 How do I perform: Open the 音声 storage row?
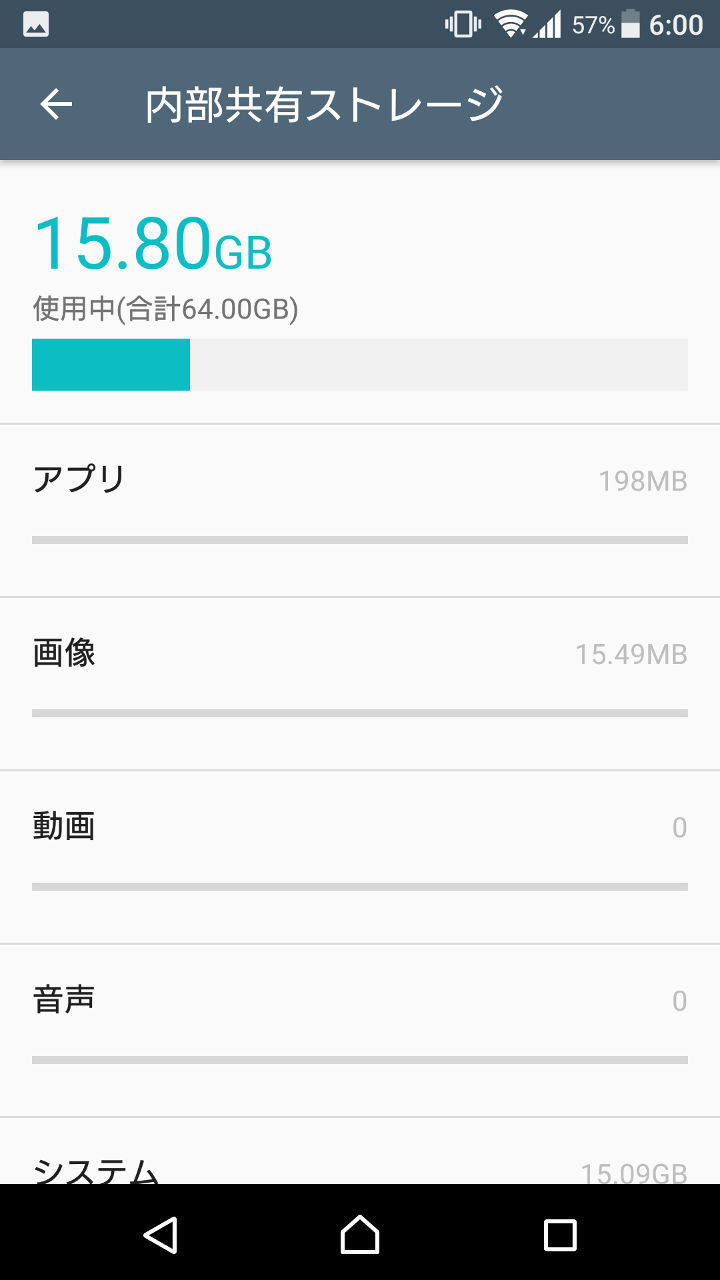coord(360,1030)
